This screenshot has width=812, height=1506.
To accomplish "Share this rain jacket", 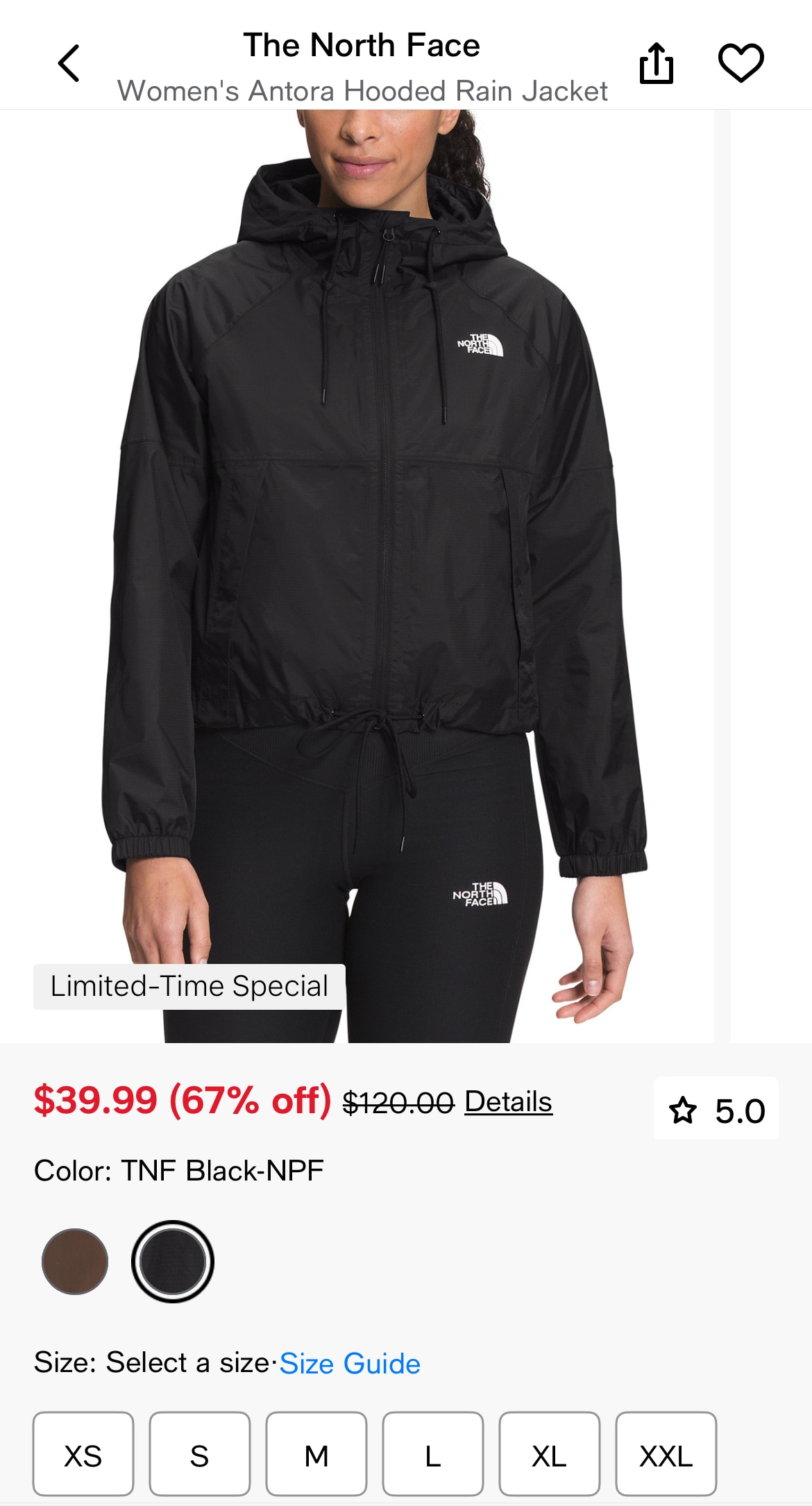I will [656, 63].
